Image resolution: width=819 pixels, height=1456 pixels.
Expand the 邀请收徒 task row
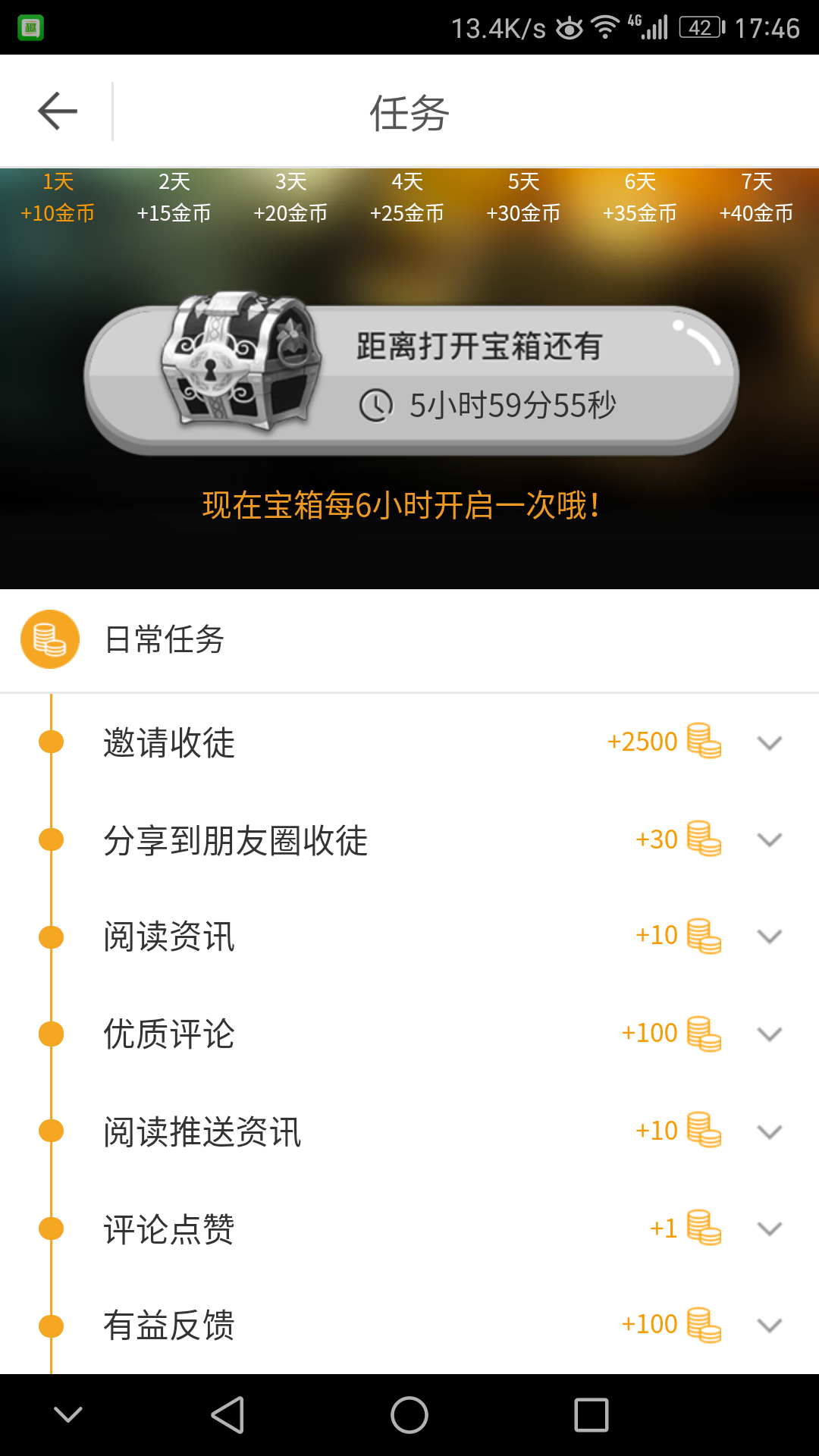tap(769, 743)
